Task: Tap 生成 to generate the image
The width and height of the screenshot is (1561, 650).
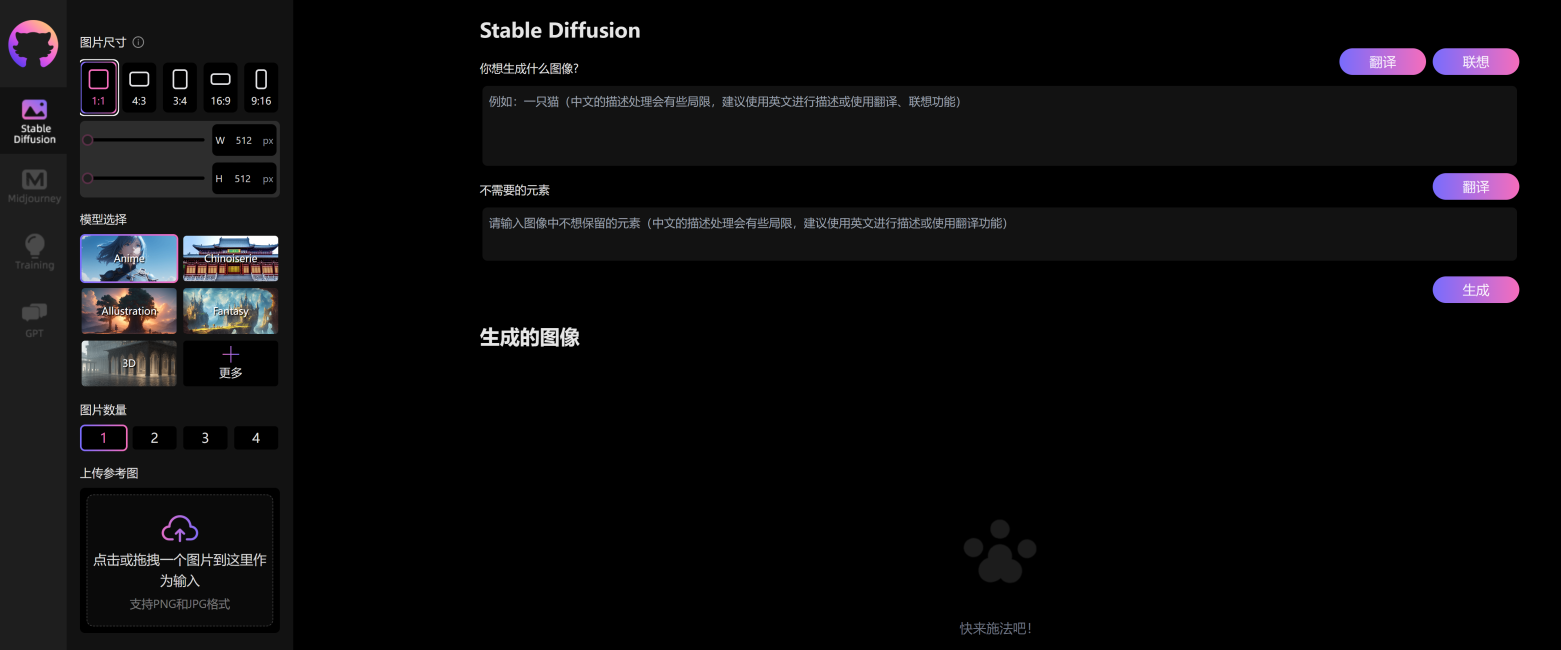Action: click(x=1475, y=290)
